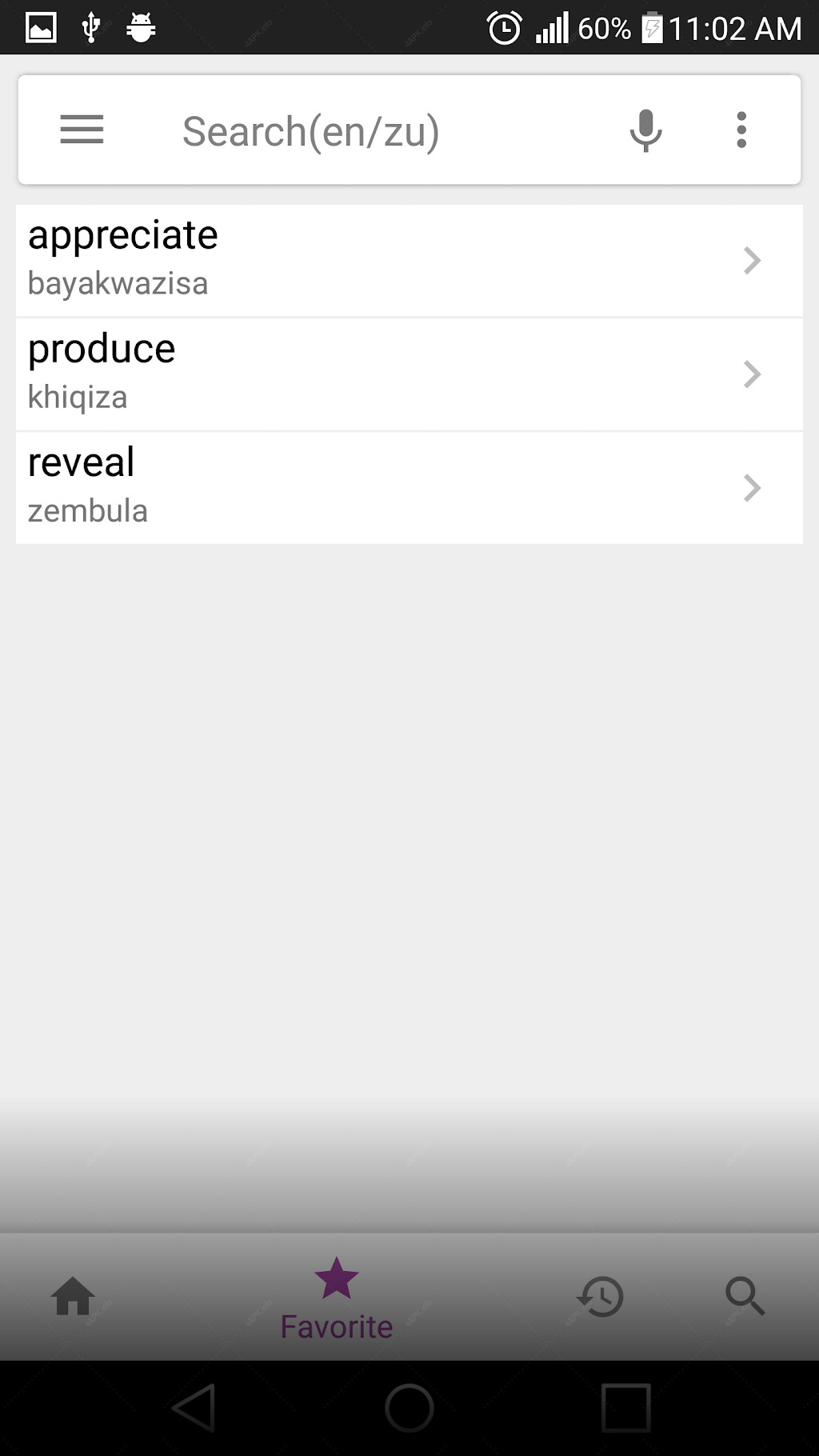Select the Favorite tab

(336, 1298)
